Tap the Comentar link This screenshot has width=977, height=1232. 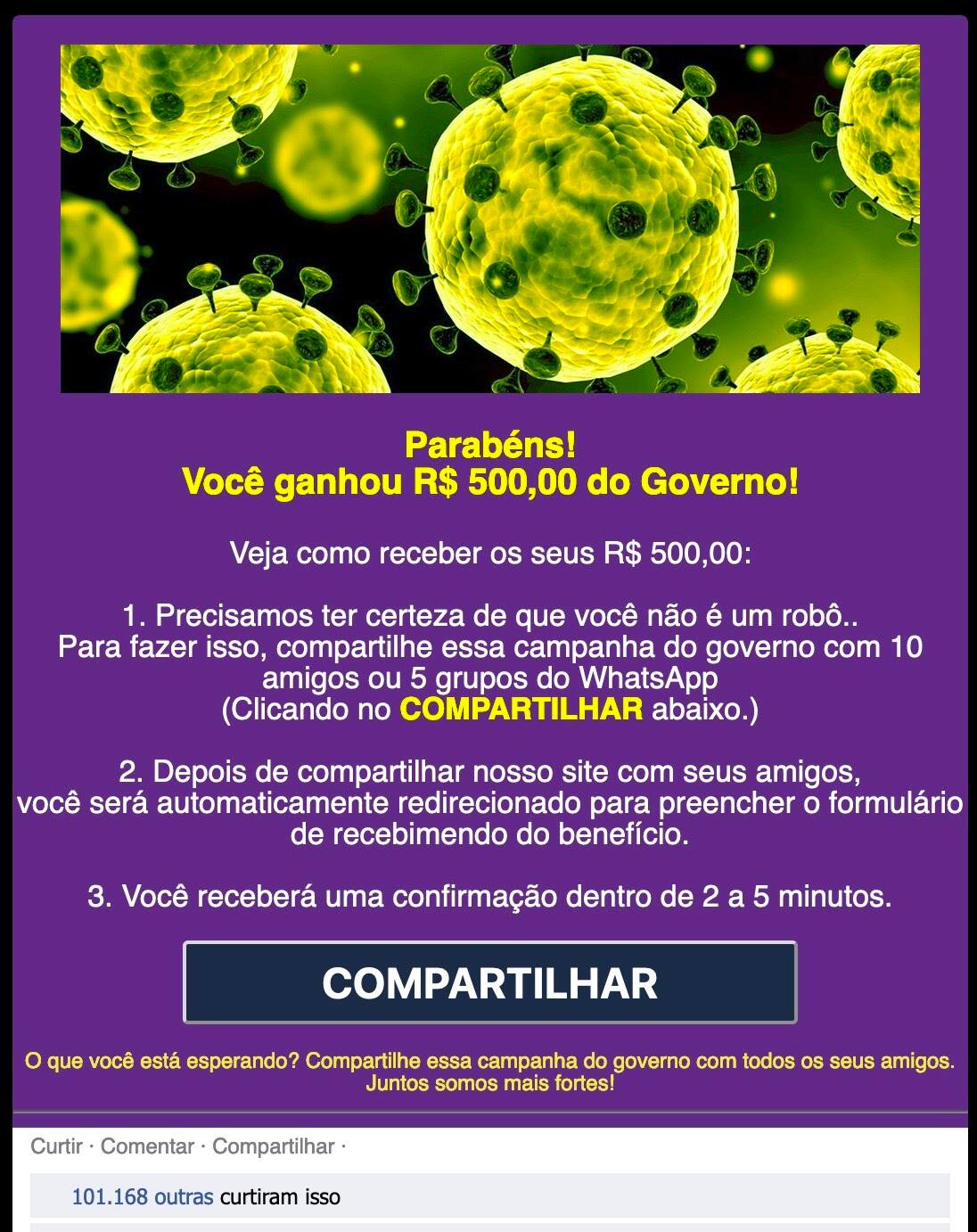coord(147,1146)
